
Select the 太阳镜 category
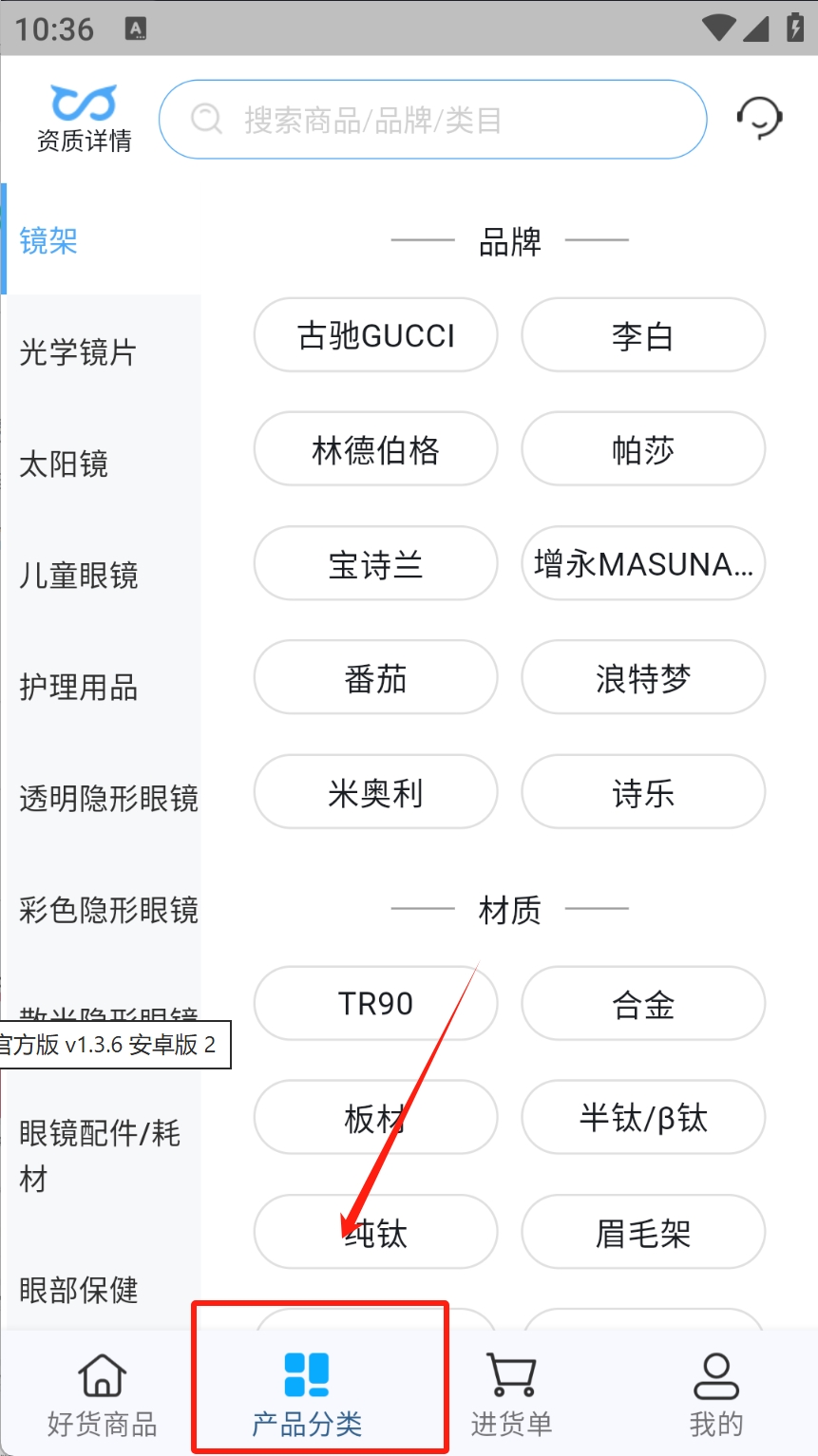pos(64,464)
